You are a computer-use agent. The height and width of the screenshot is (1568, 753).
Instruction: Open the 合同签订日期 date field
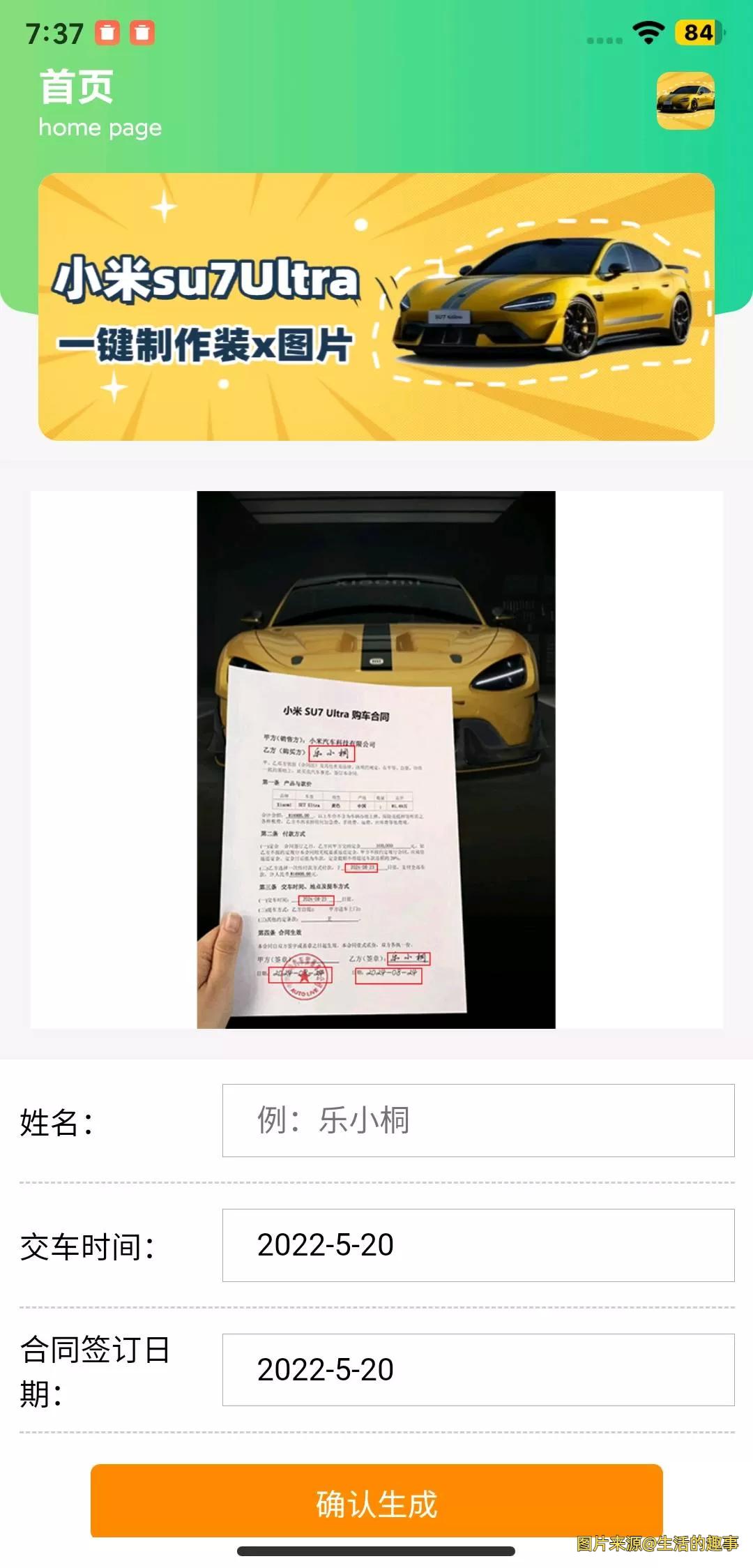coord(478,1369)
